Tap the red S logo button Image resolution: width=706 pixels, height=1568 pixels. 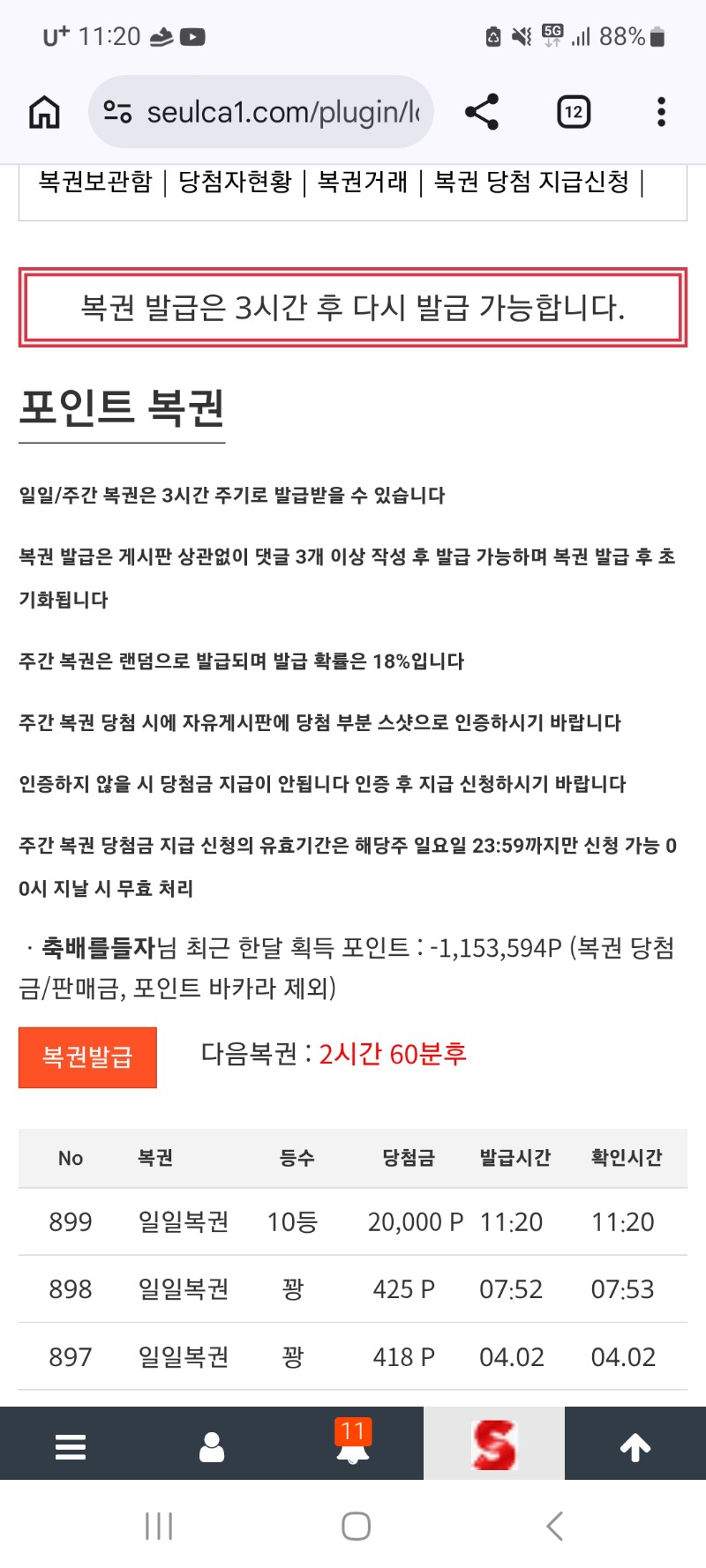pyautogui.click(x=493, y=1445)
